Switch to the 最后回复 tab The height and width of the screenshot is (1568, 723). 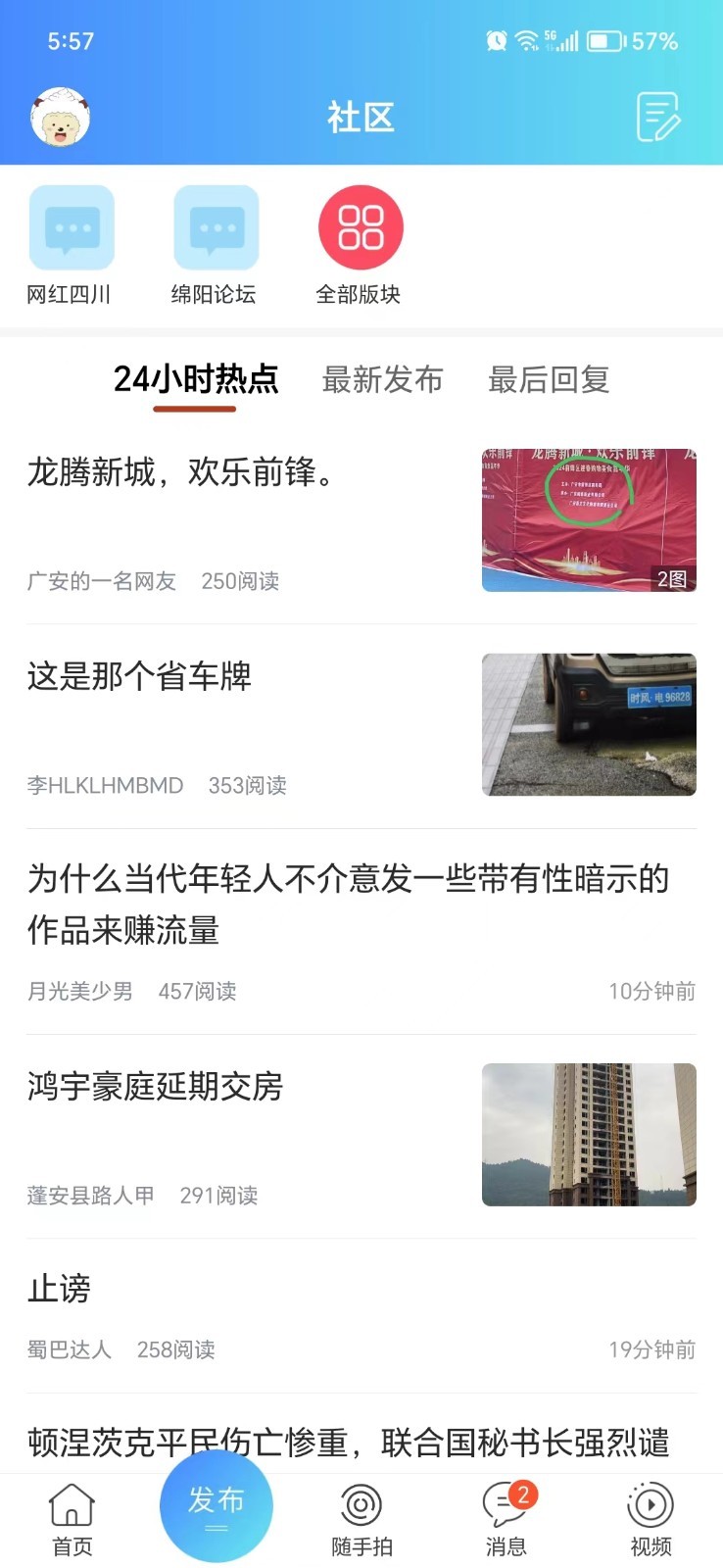click(549, 380)
